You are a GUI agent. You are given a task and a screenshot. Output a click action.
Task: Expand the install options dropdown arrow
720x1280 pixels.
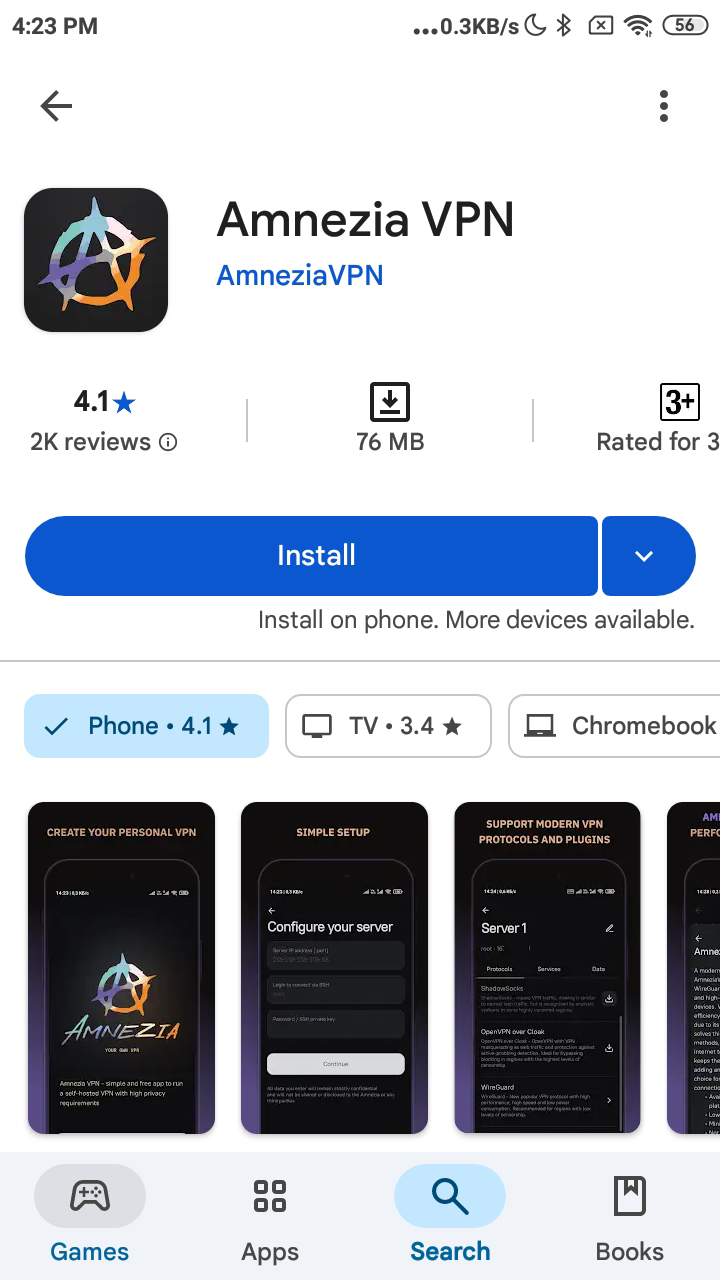point(646,556)
